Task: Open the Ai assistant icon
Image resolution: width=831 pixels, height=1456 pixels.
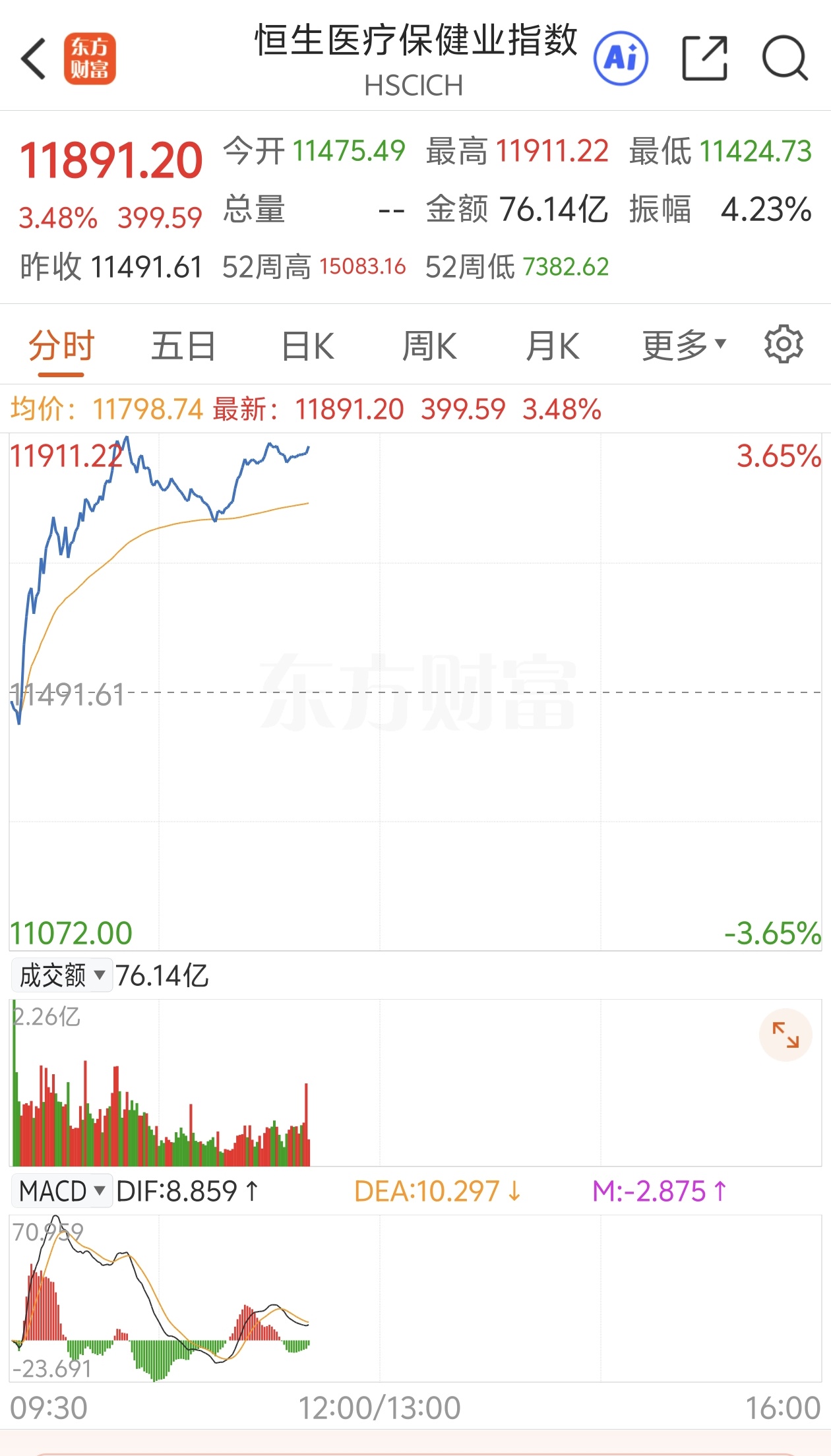Action: (621, 59)
